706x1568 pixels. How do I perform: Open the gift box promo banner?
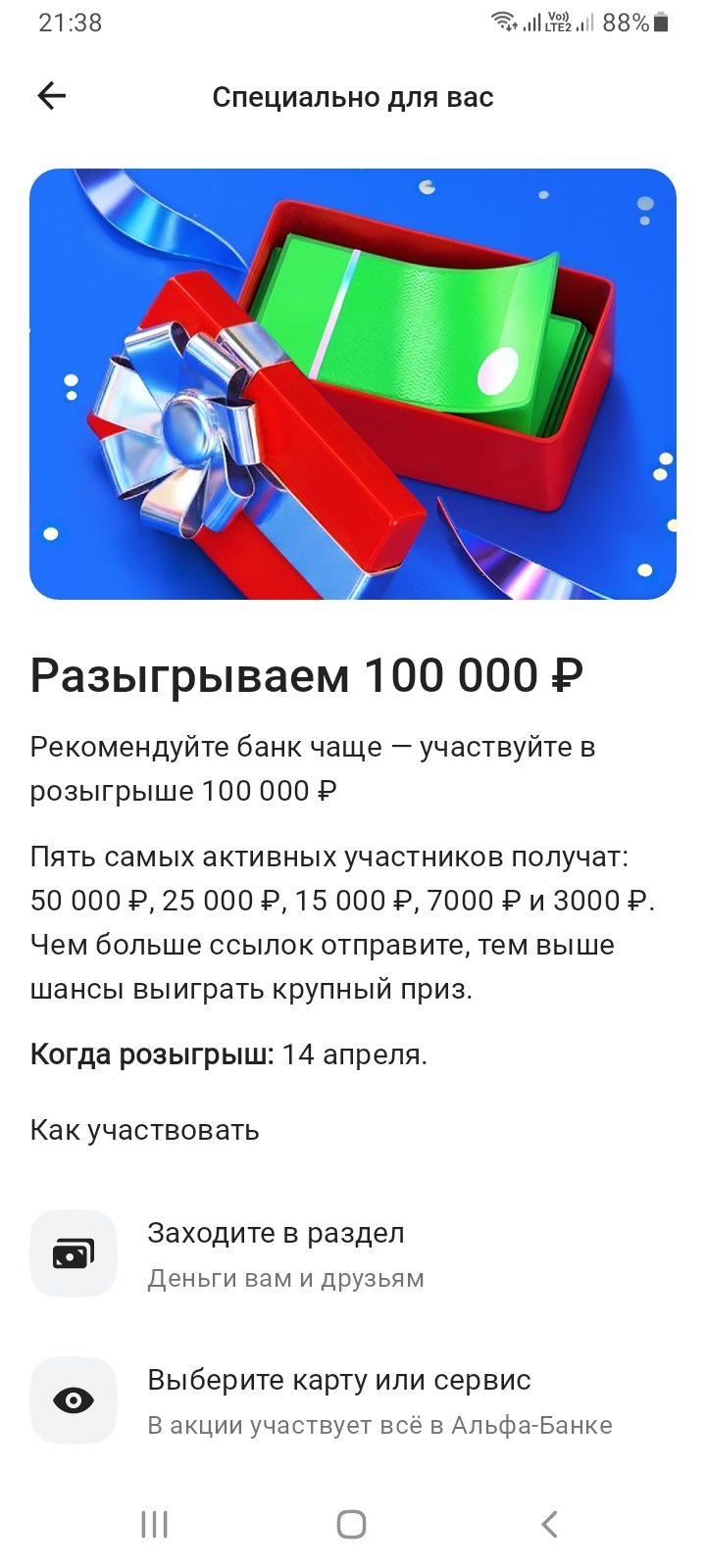pos(353,384)
